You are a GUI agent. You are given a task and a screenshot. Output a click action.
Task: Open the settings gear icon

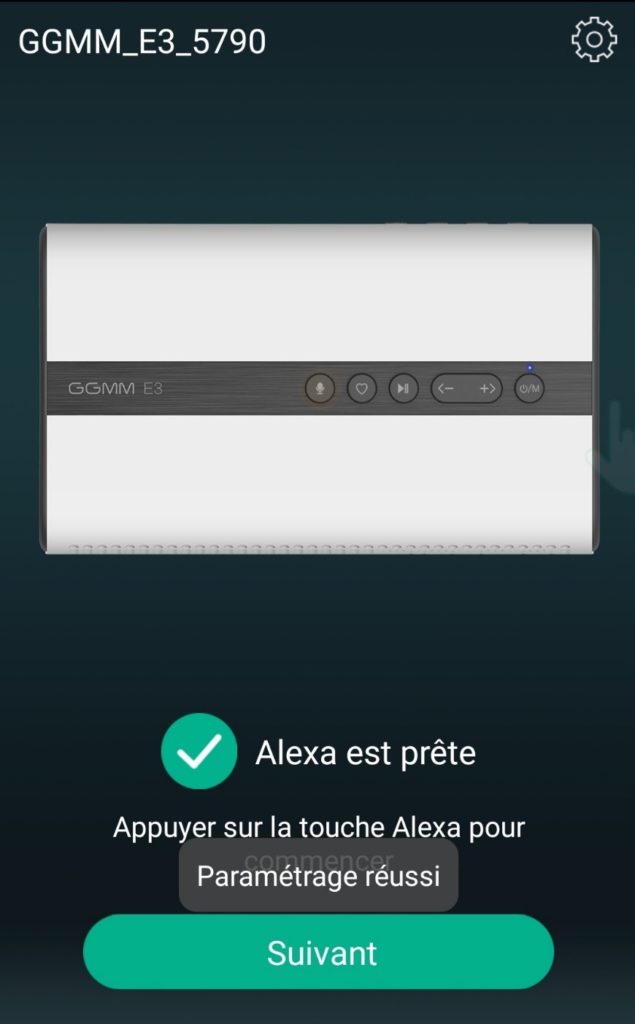[x=593, y=40]
